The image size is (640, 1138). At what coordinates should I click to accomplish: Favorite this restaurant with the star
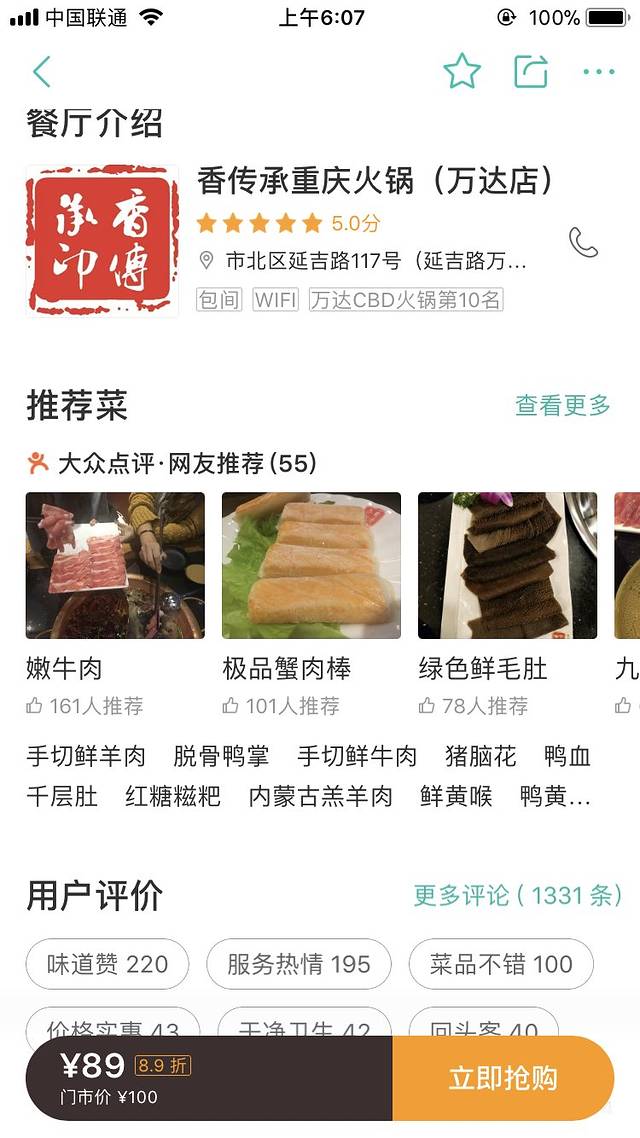461,72
